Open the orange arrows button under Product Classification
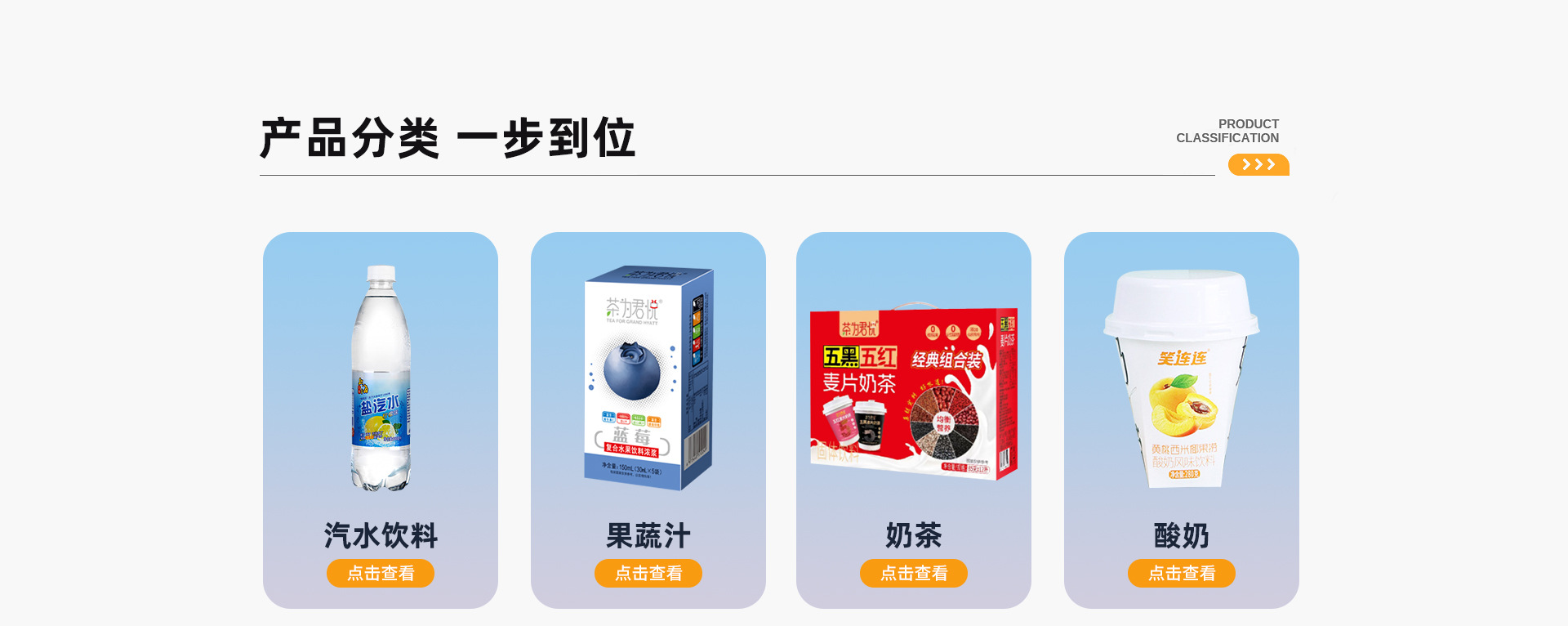The height and width of the screenshot is (626, 1568). [1258, 164]
